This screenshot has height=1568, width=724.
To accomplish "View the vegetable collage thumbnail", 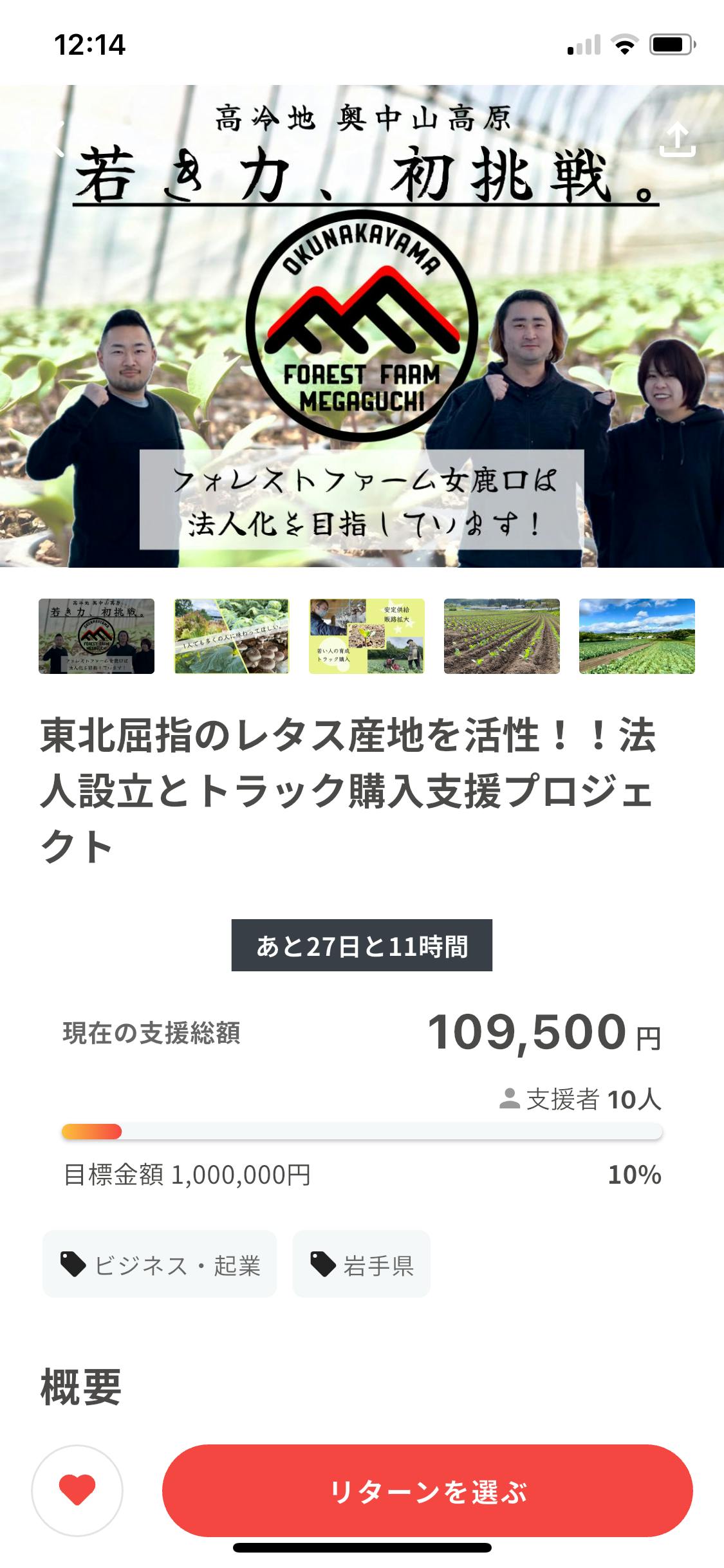I will pyautogui.click(x=232, y=636).
